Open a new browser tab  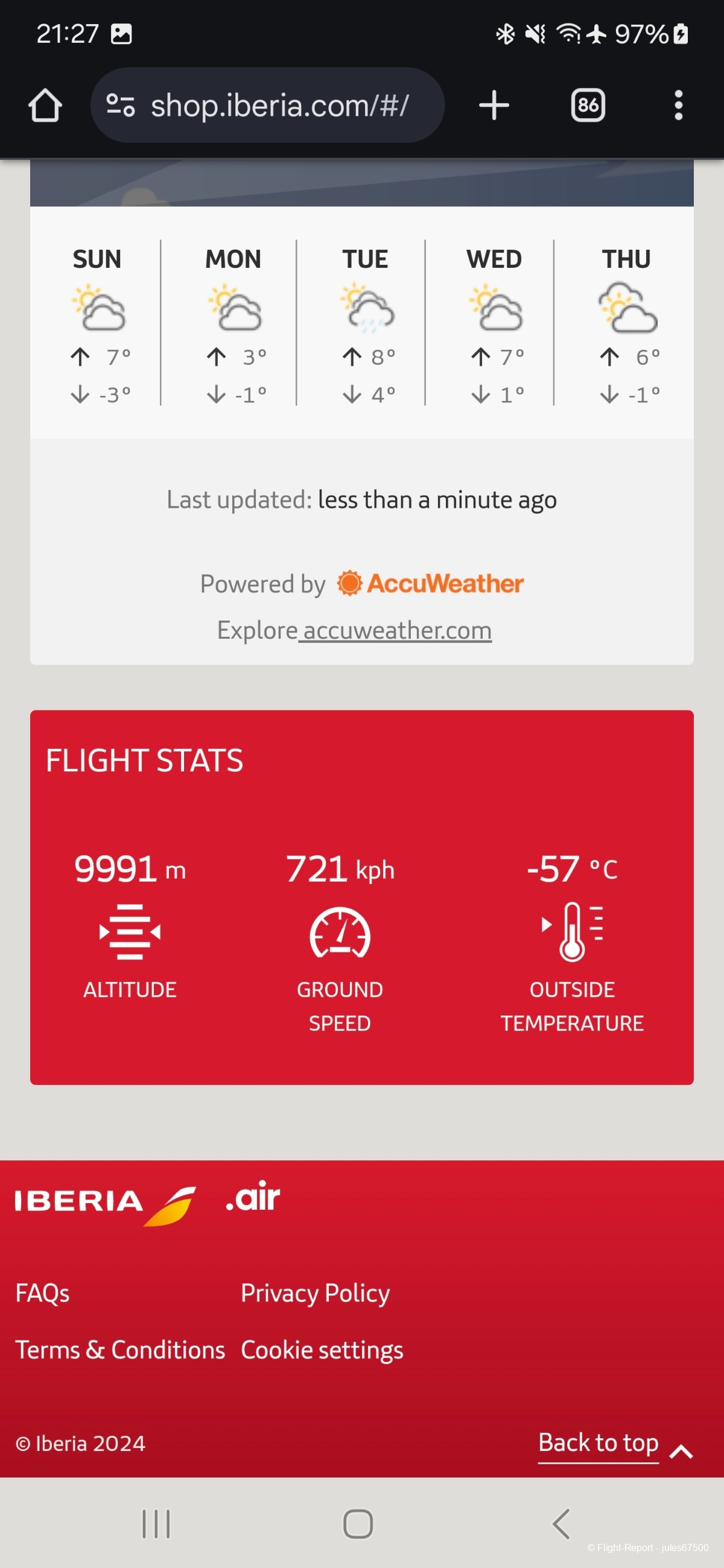pos(493,106)
